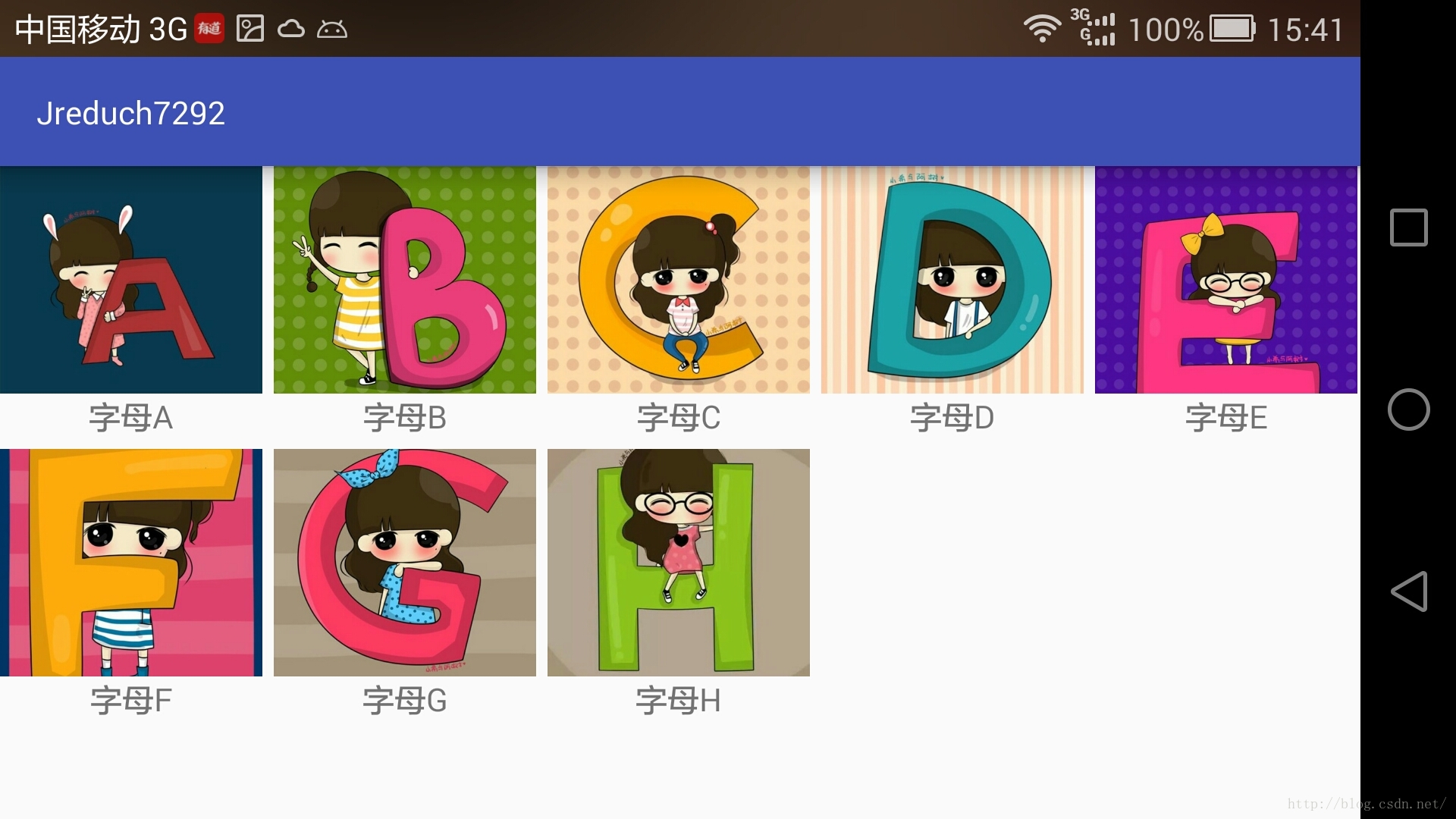Go back using the navigation bar
1456x819 pixels.
pyautogui.click(x=1409, y=591)
